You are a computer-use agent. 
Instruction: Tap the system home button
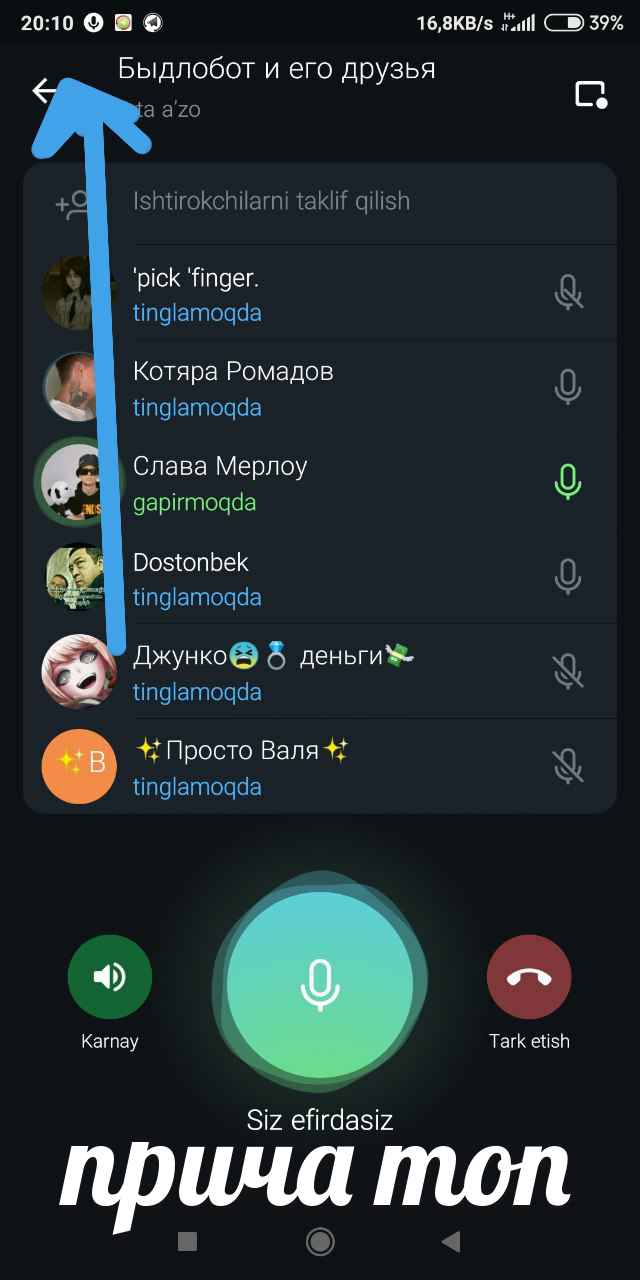(320, 1242)
